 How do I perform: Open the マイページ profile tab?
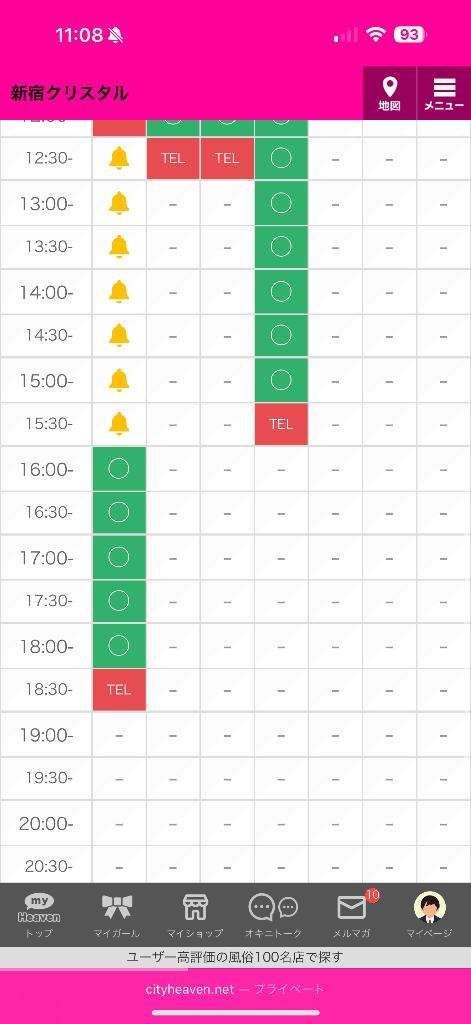[429, 915]
